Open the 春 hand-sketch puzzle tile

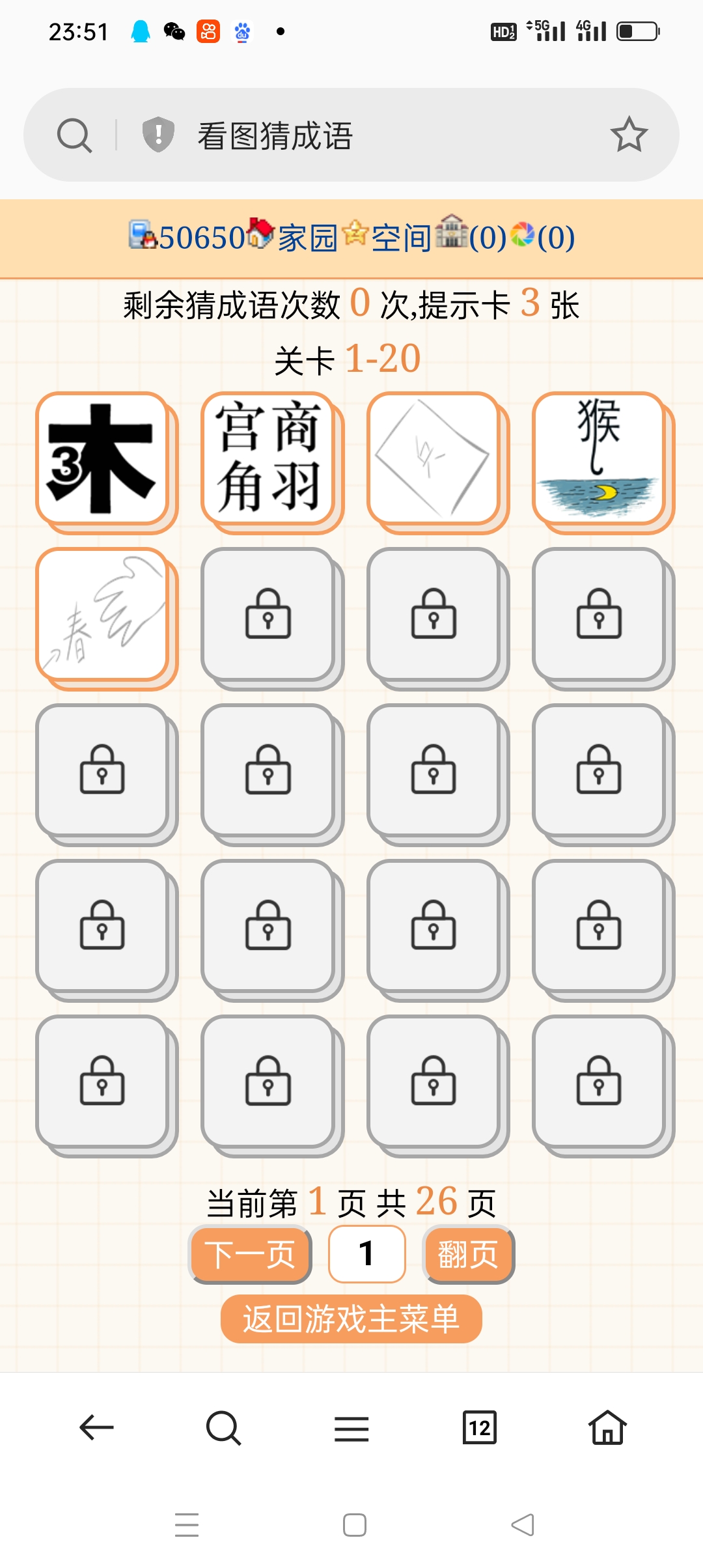tap(103, 615)
